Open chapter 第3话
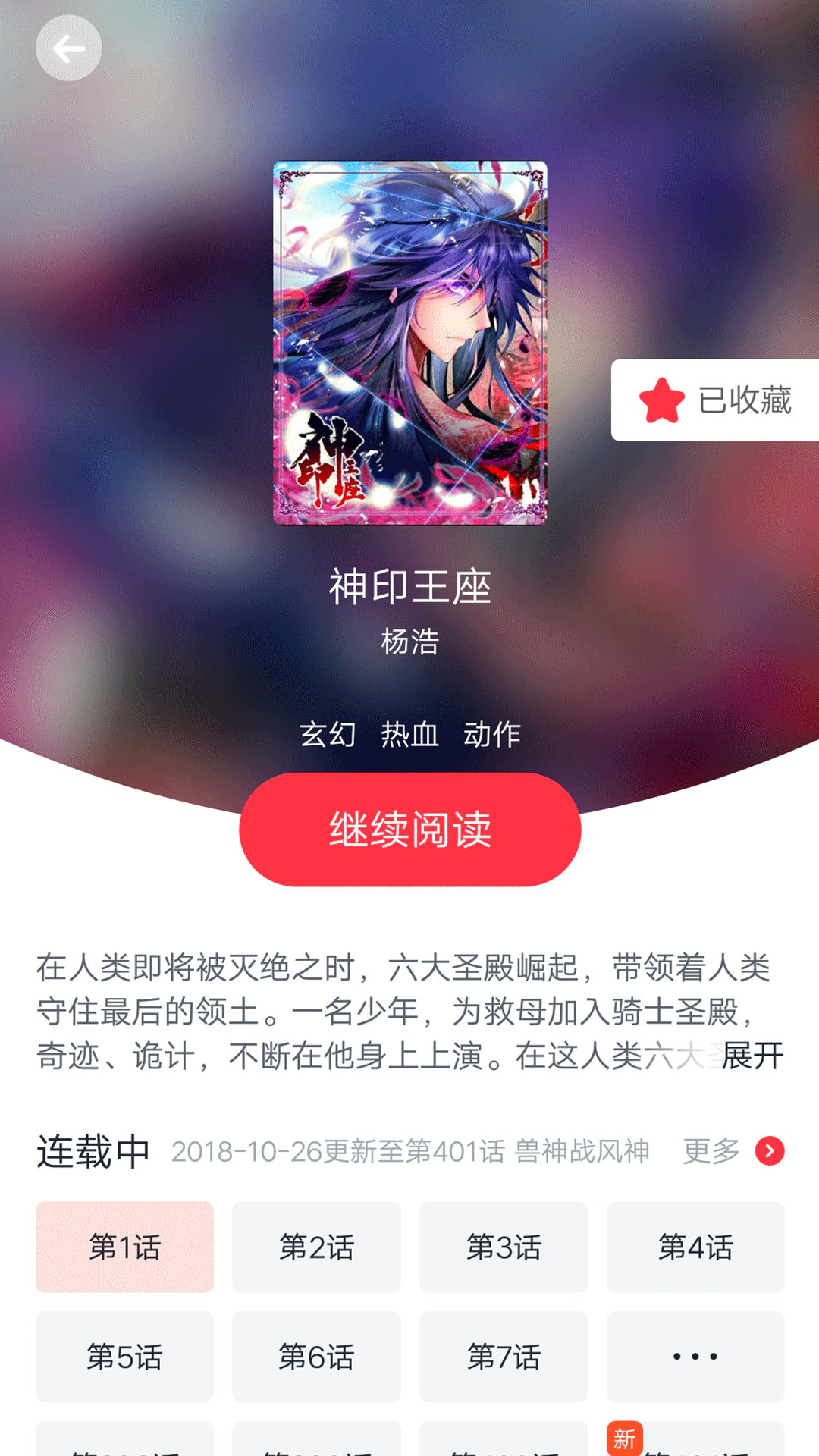819x1456 pixels. (504, 1246)
